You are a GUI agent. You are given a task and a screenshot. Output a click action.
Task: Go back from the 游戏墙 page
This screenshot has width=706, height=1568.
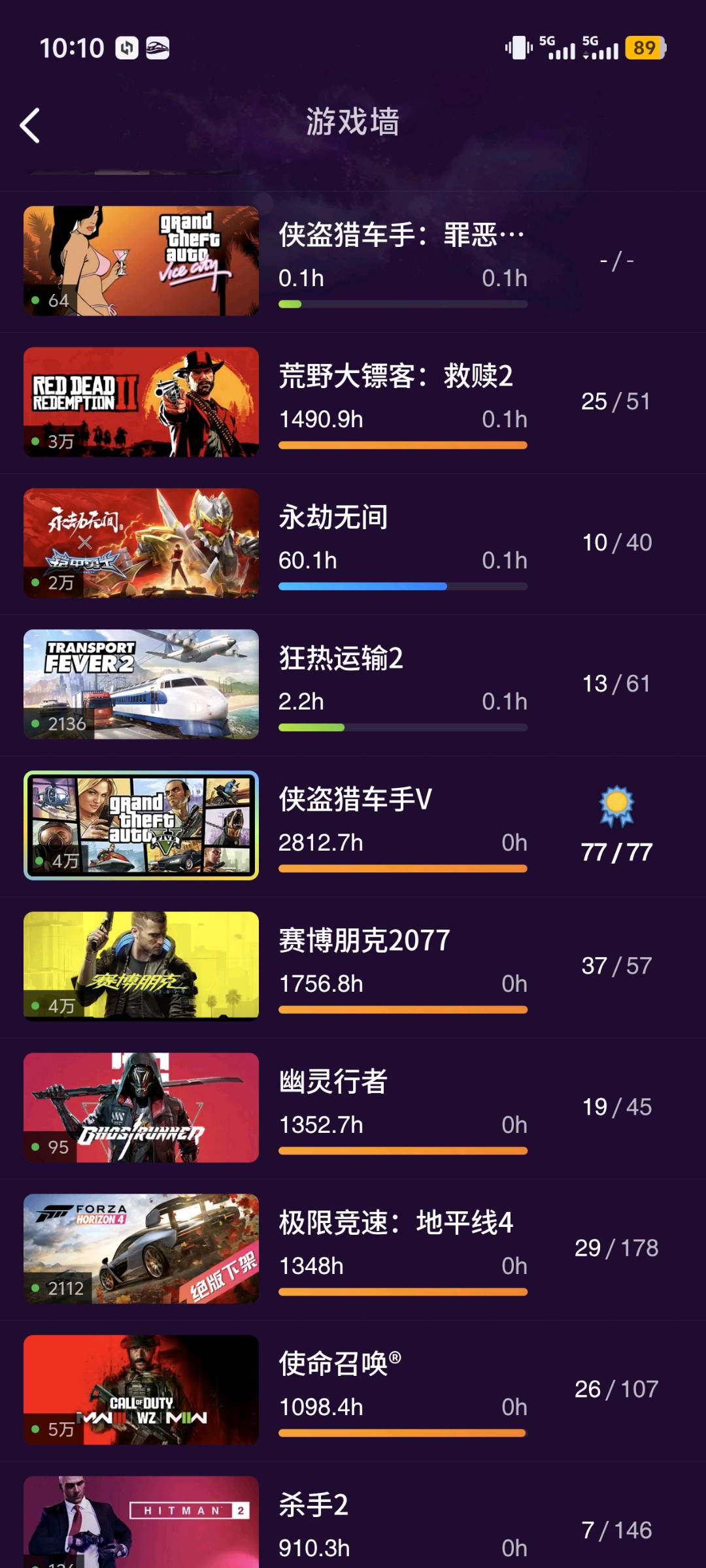30,125
